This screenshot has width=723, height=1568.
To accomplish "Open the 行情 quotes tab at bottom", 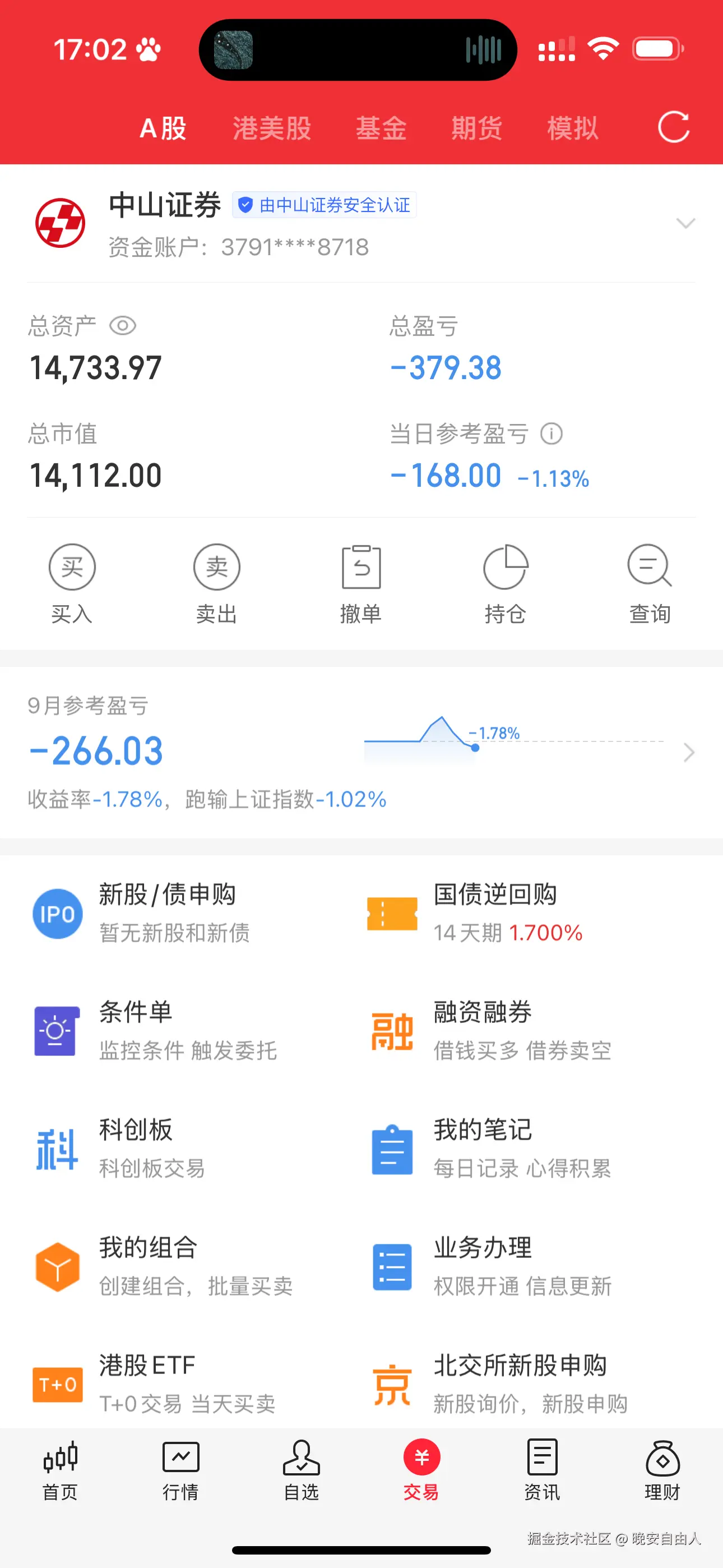I will click(x=180, y=1473).
